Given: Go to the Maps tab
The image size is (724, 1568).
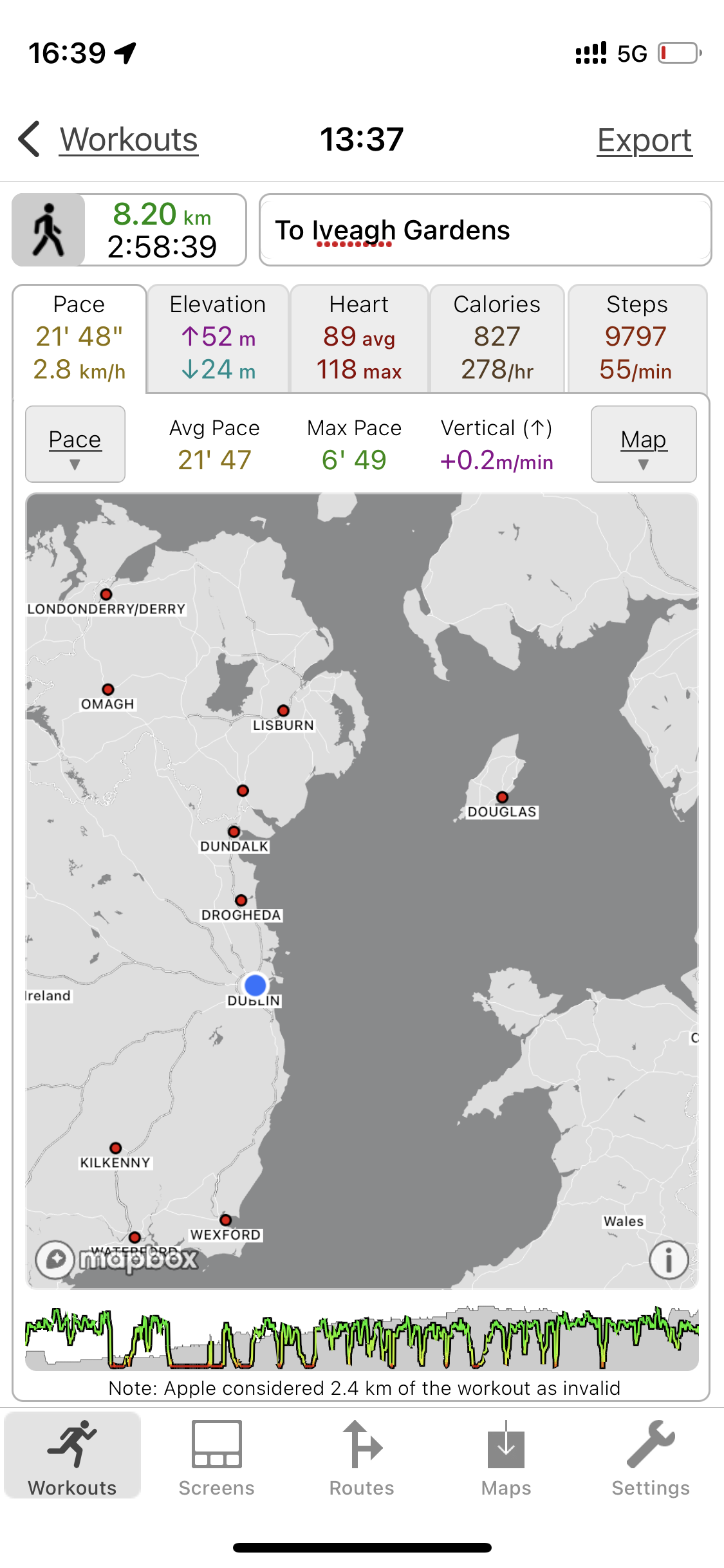Looking at the screenshot, I should [x=506, y=1458].
